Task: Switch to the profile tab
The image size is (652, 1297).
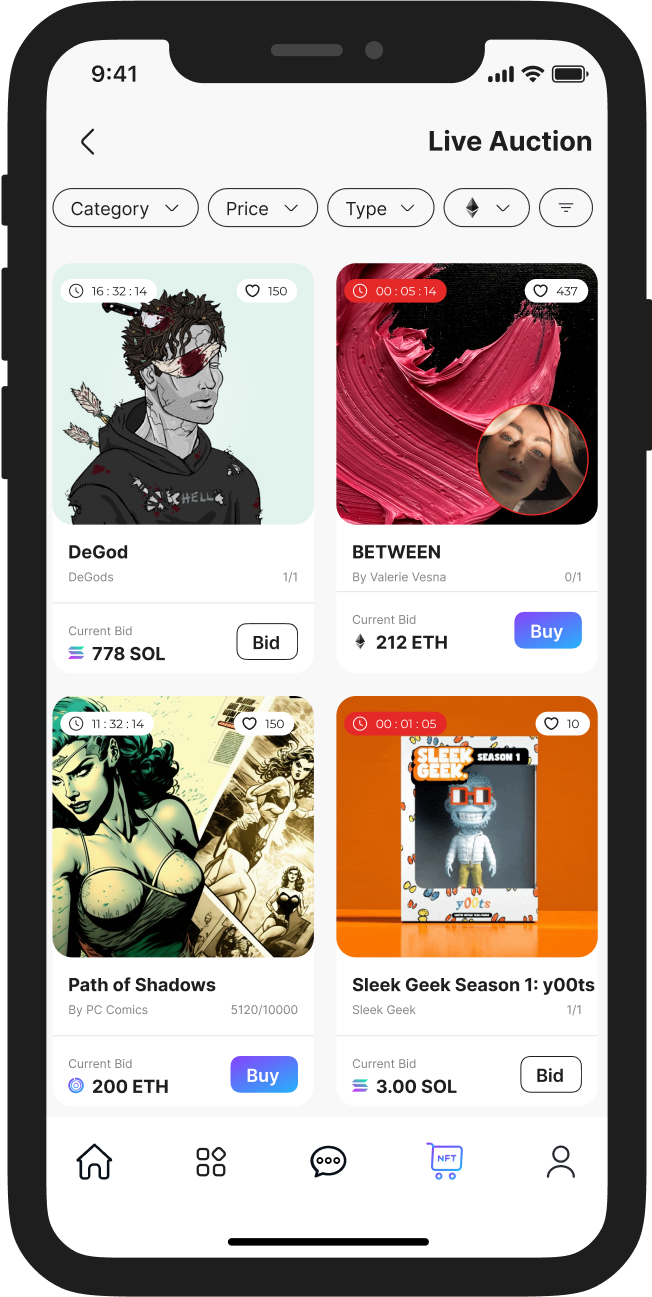Action: [x=561, y=1161]
